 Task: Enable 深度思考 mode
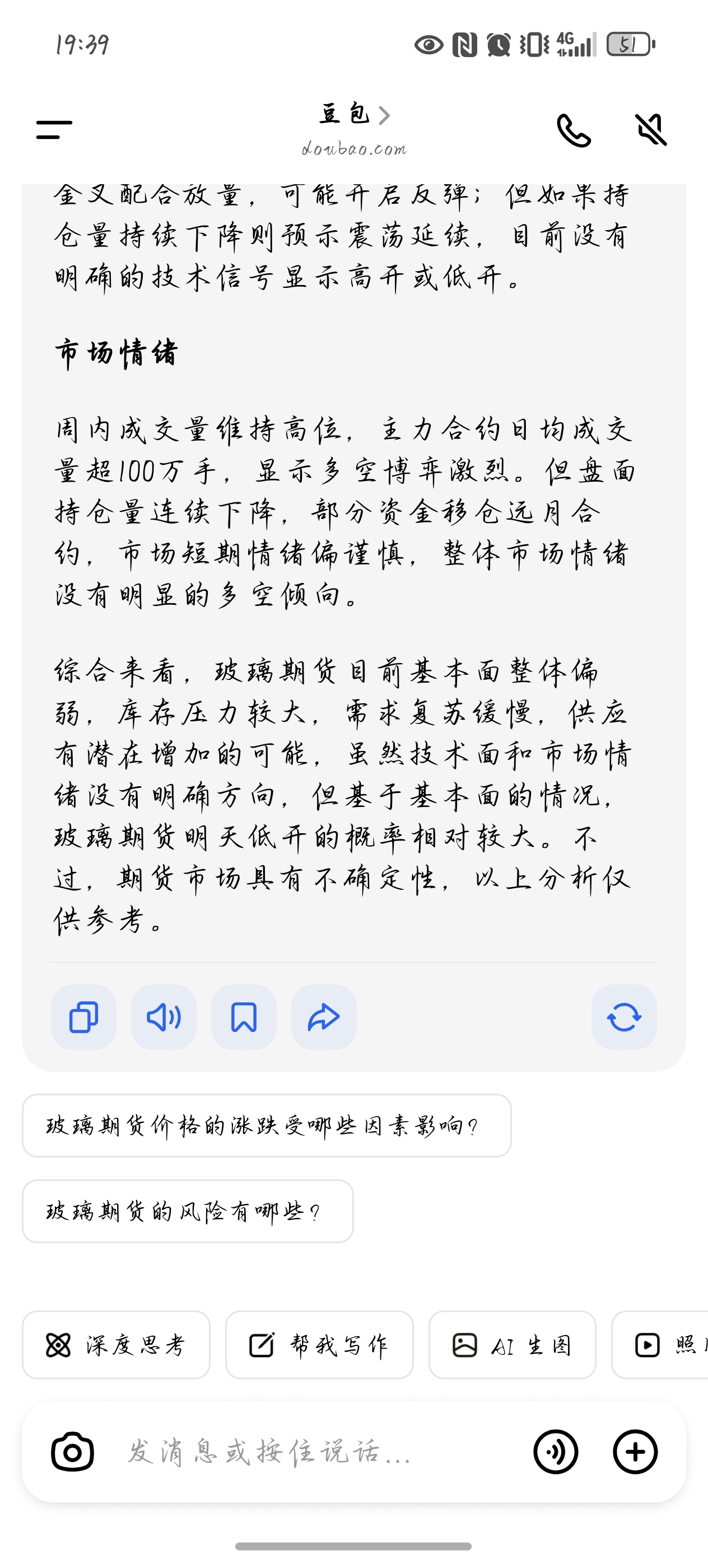117,1345
